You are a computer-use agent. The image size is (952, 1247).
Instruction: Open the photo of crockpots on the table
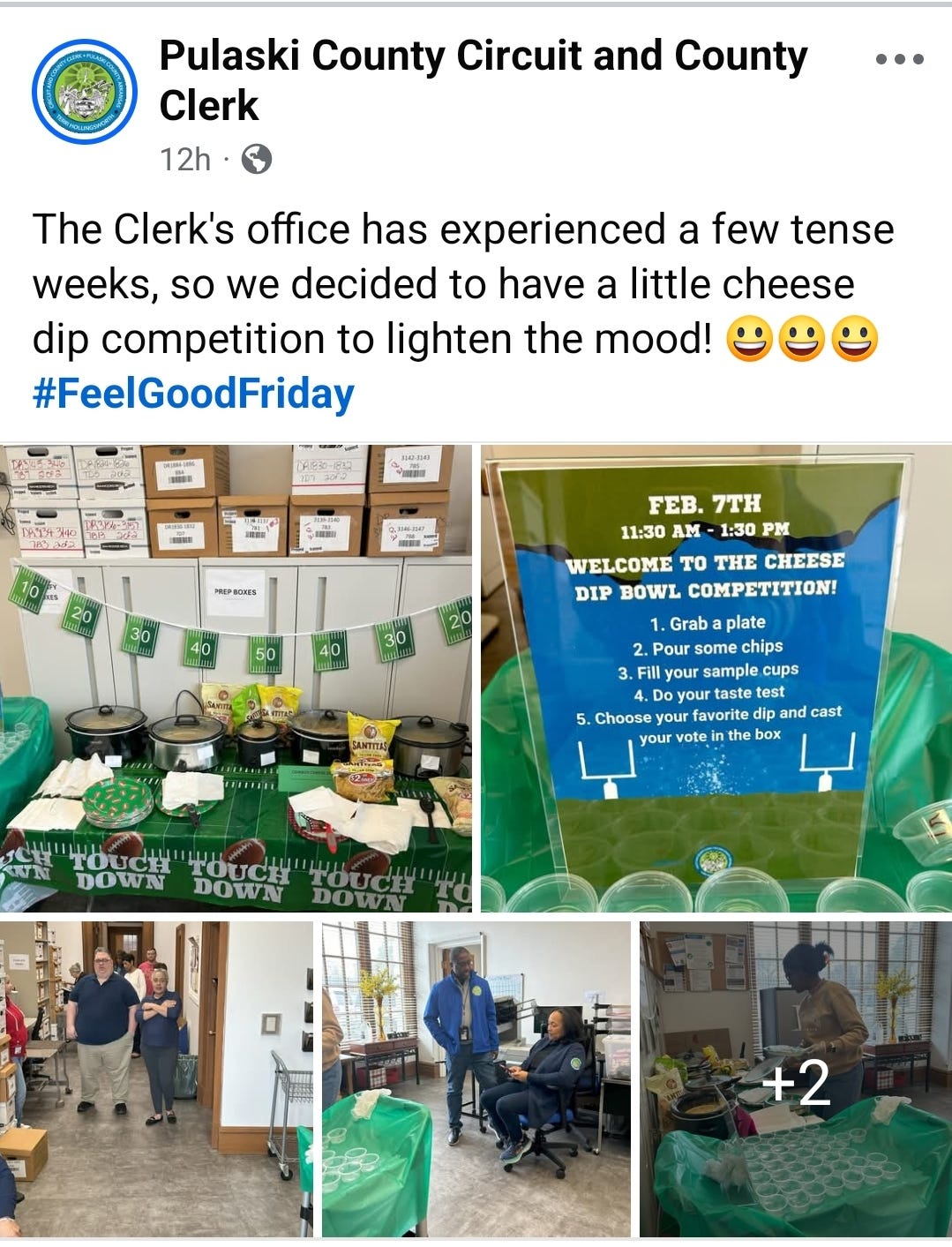coord(236,678)
